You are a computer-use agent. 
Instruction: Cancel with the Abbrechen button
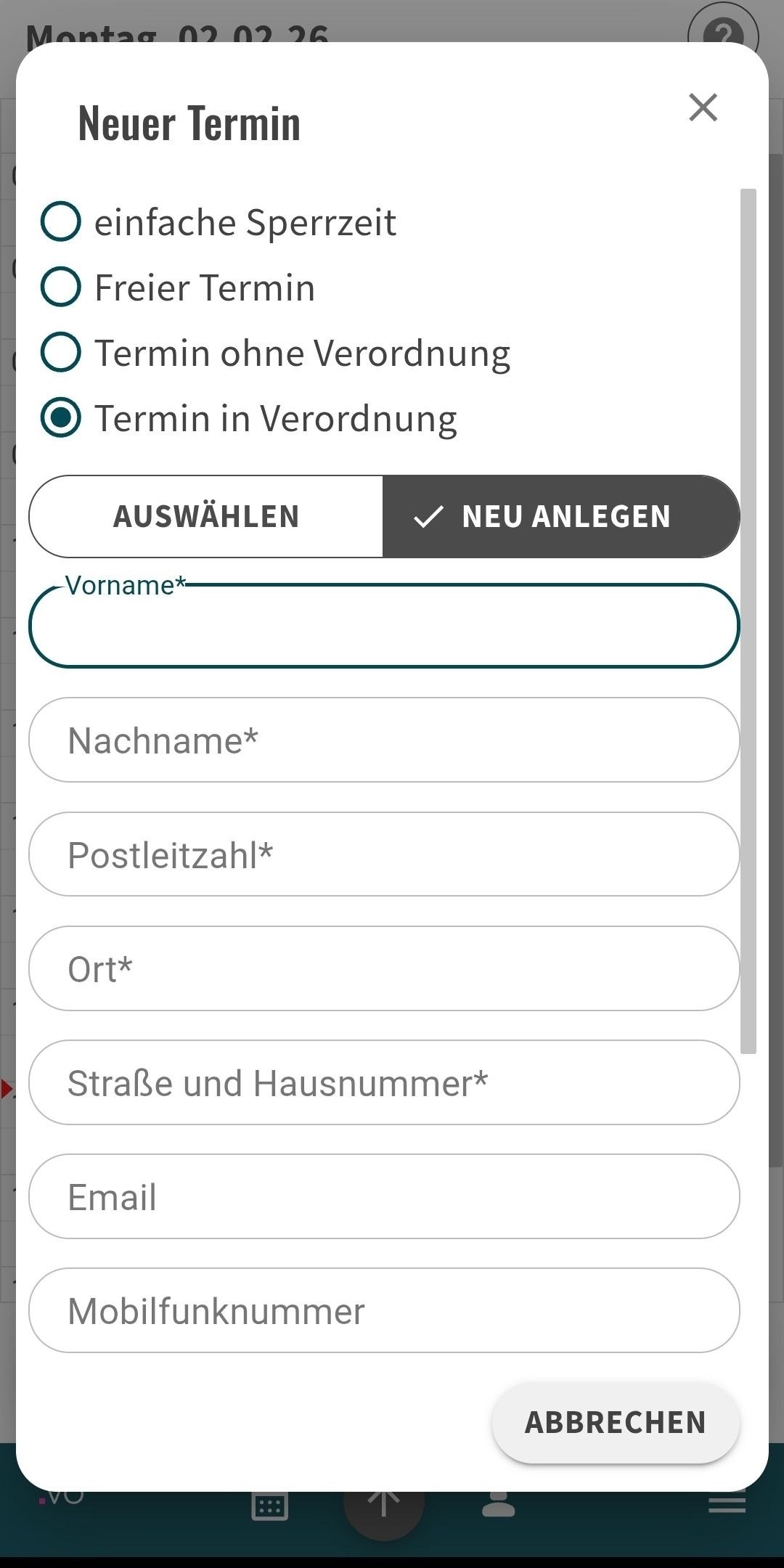coord(616,1423)
